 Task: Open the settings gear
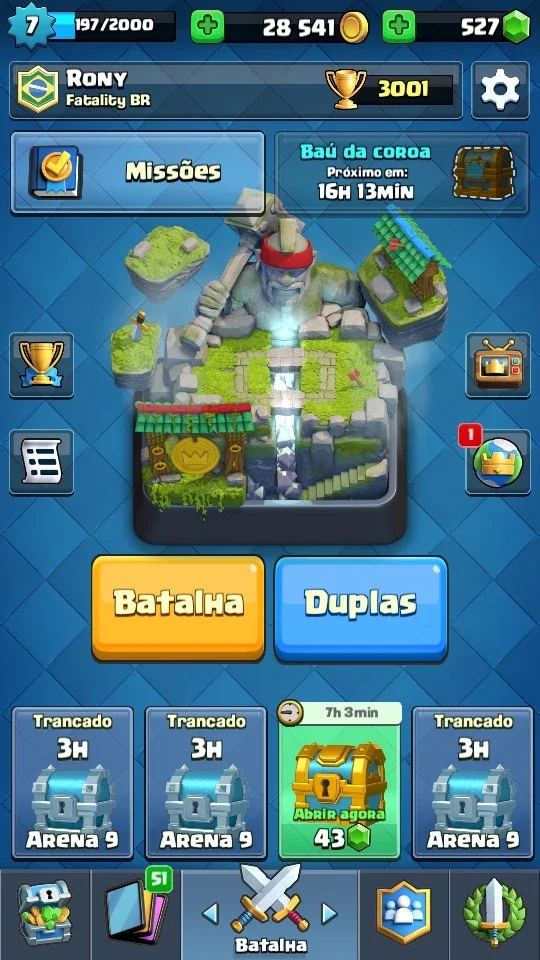[x=500, y=90]
